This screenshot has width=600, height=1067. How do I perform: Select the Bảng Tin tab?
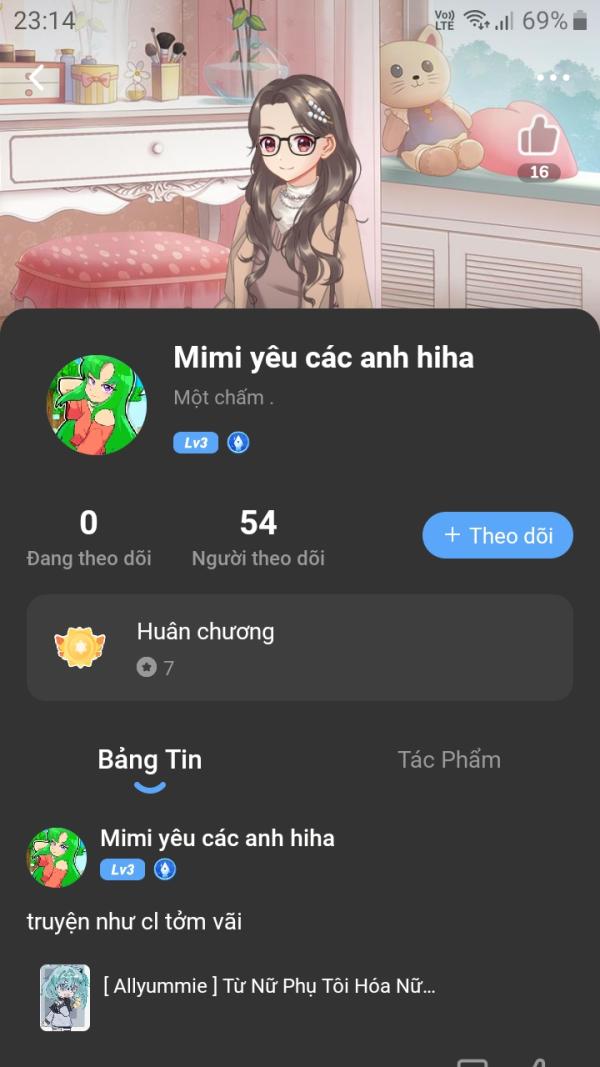coord(150,760)
